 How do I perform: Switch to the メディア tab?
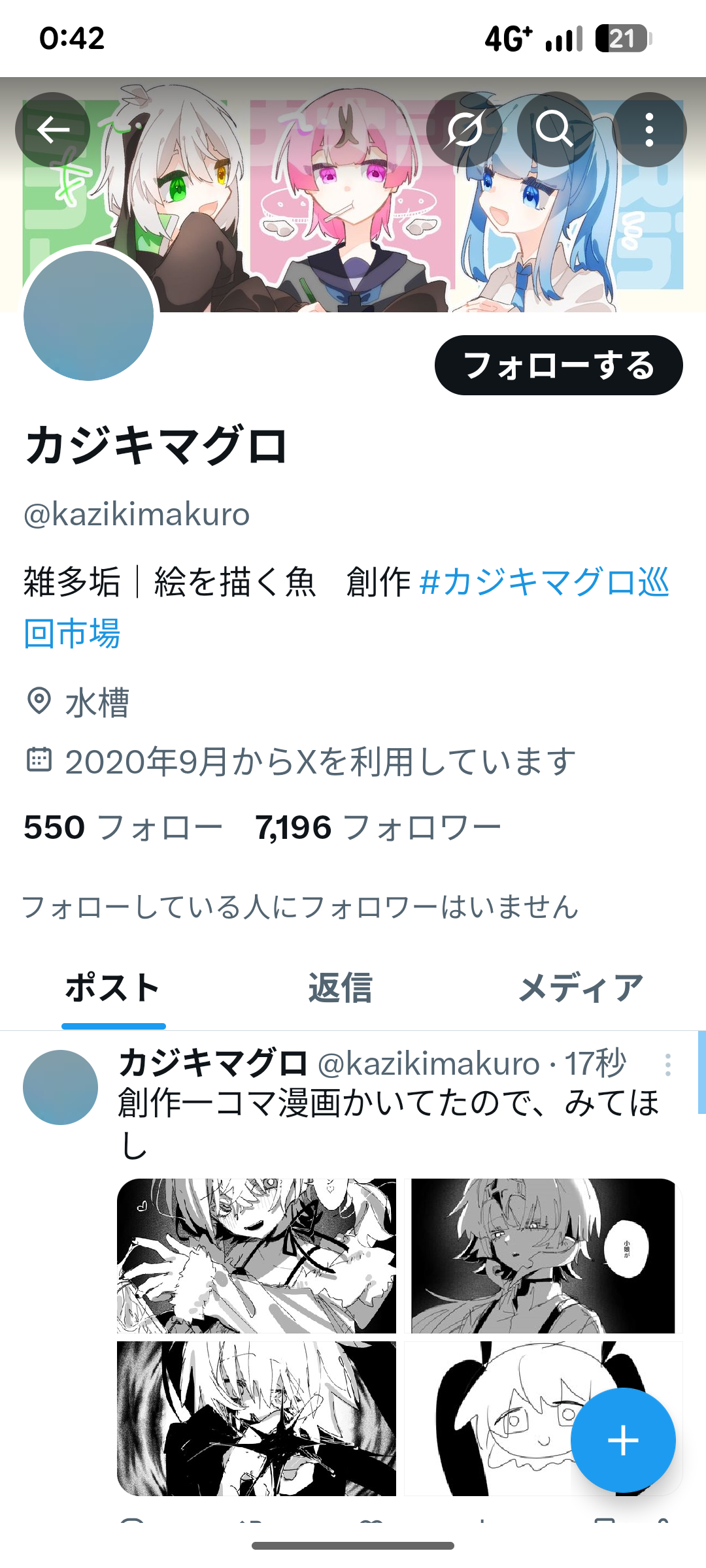pyautogui.click(x=580, y=988)
